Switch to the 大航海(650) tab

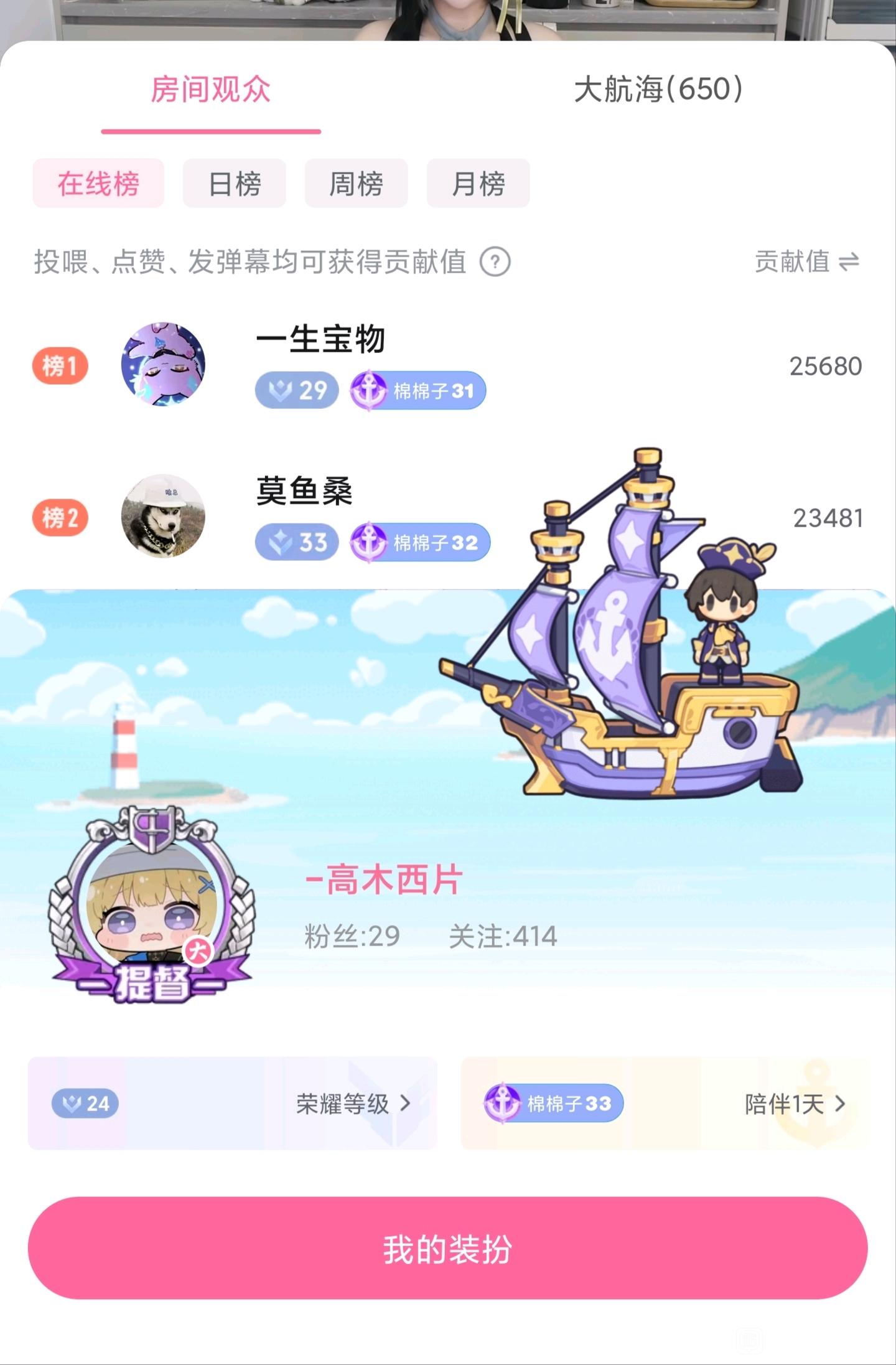(x=658, y=89)
